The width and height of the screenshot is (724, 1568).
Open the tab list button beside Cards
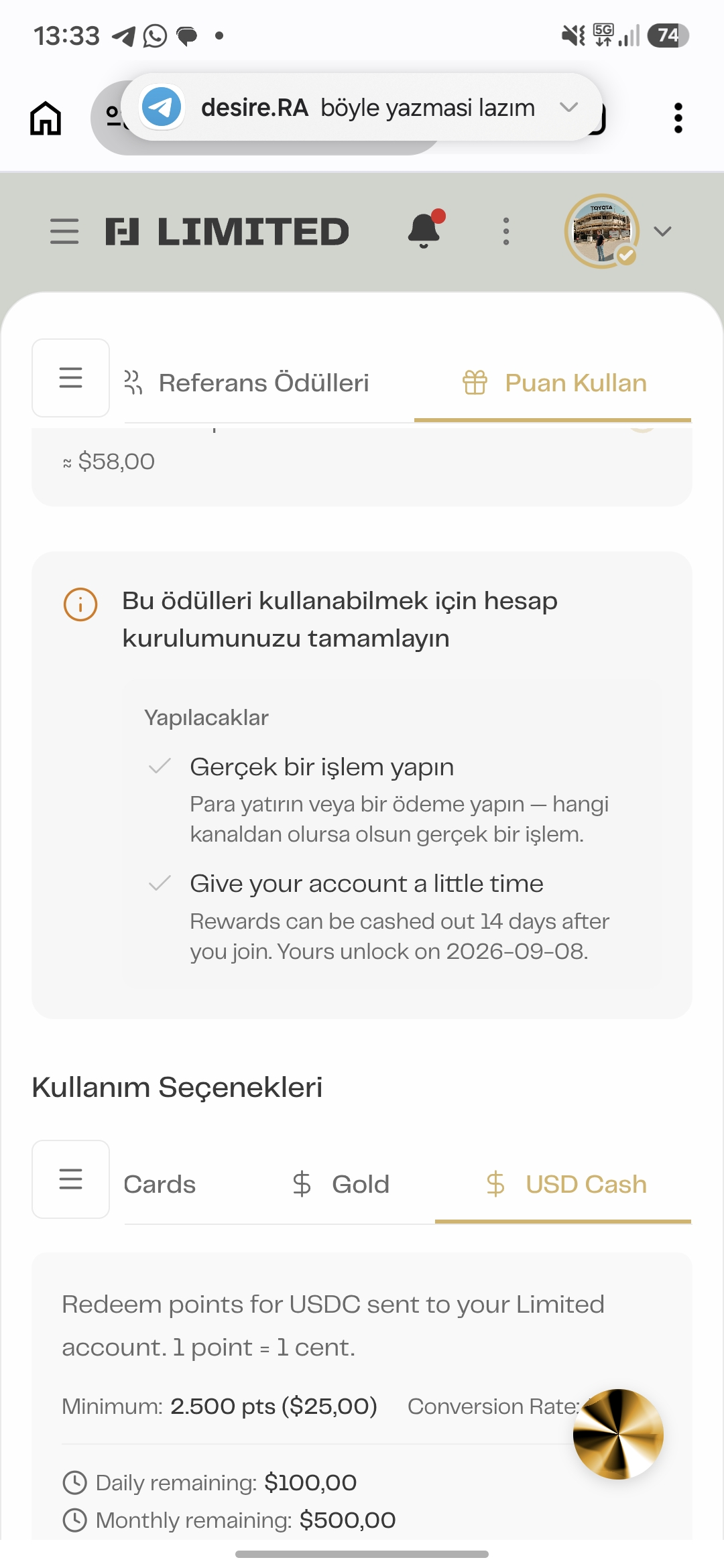(70, 1179)
